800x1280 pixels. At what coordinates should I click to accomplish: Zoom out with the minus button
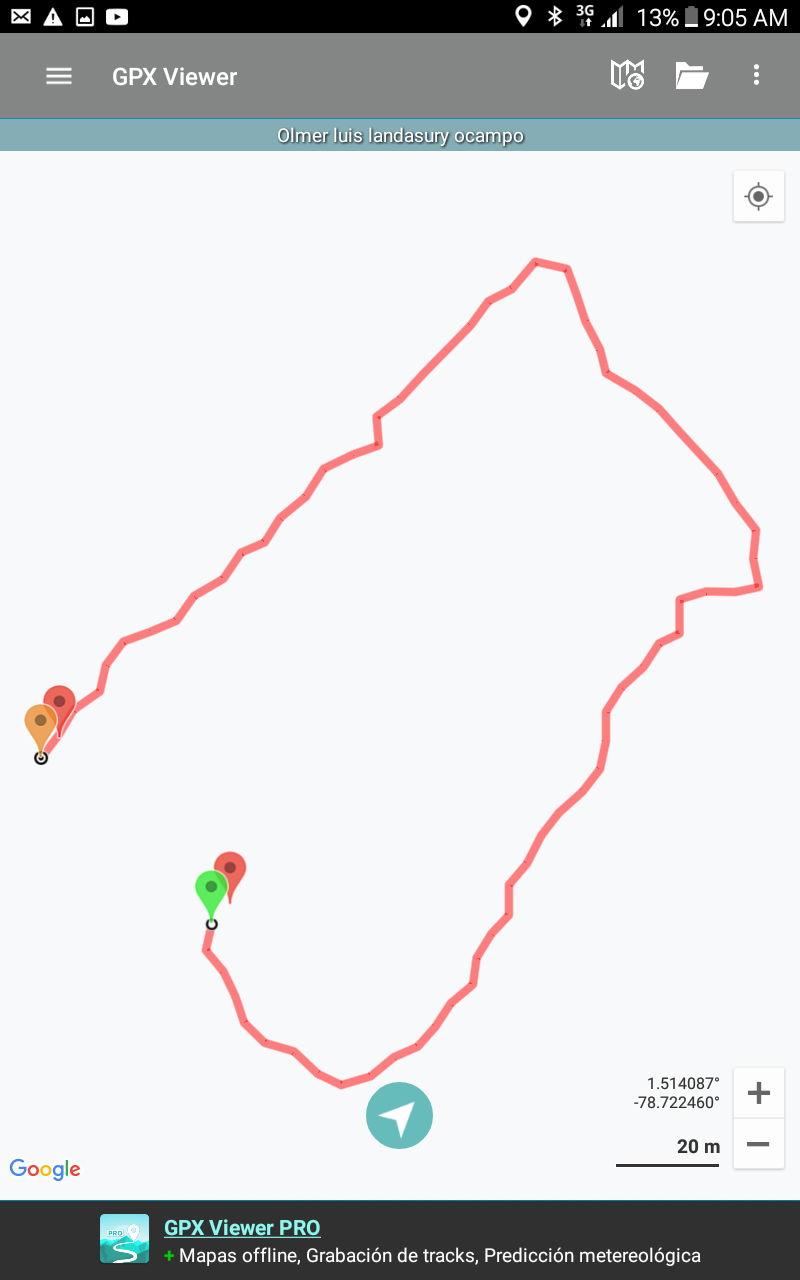coord(758,1144)
